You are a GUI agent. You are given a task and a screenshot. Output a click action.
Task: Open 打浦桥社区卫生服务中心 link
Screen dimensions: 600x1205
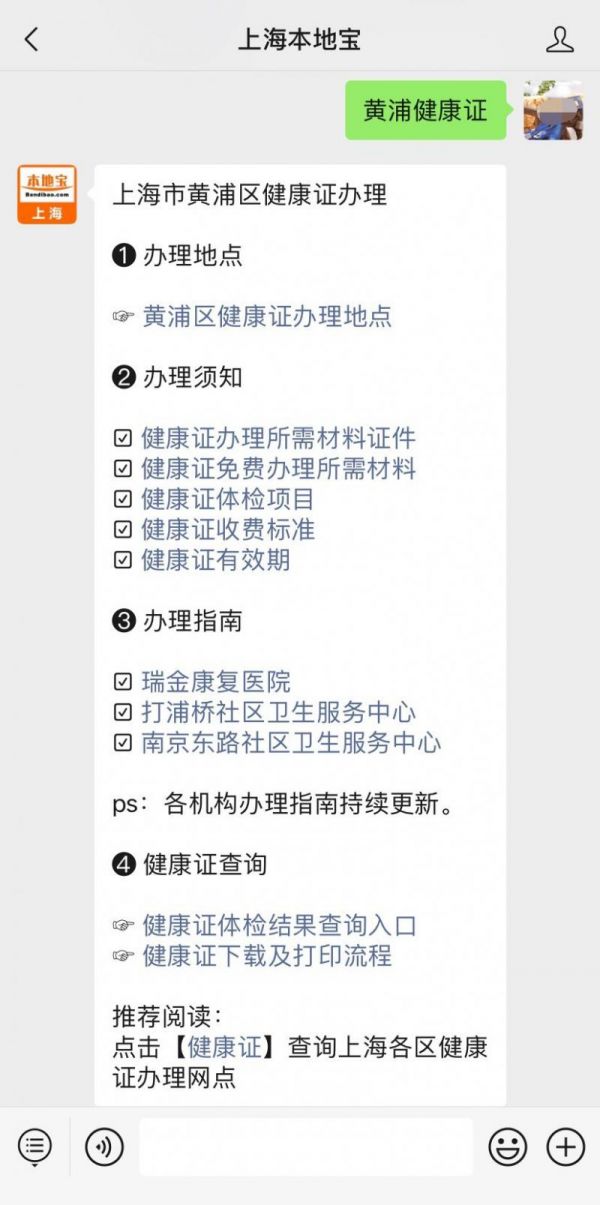(x=278, y=712)
